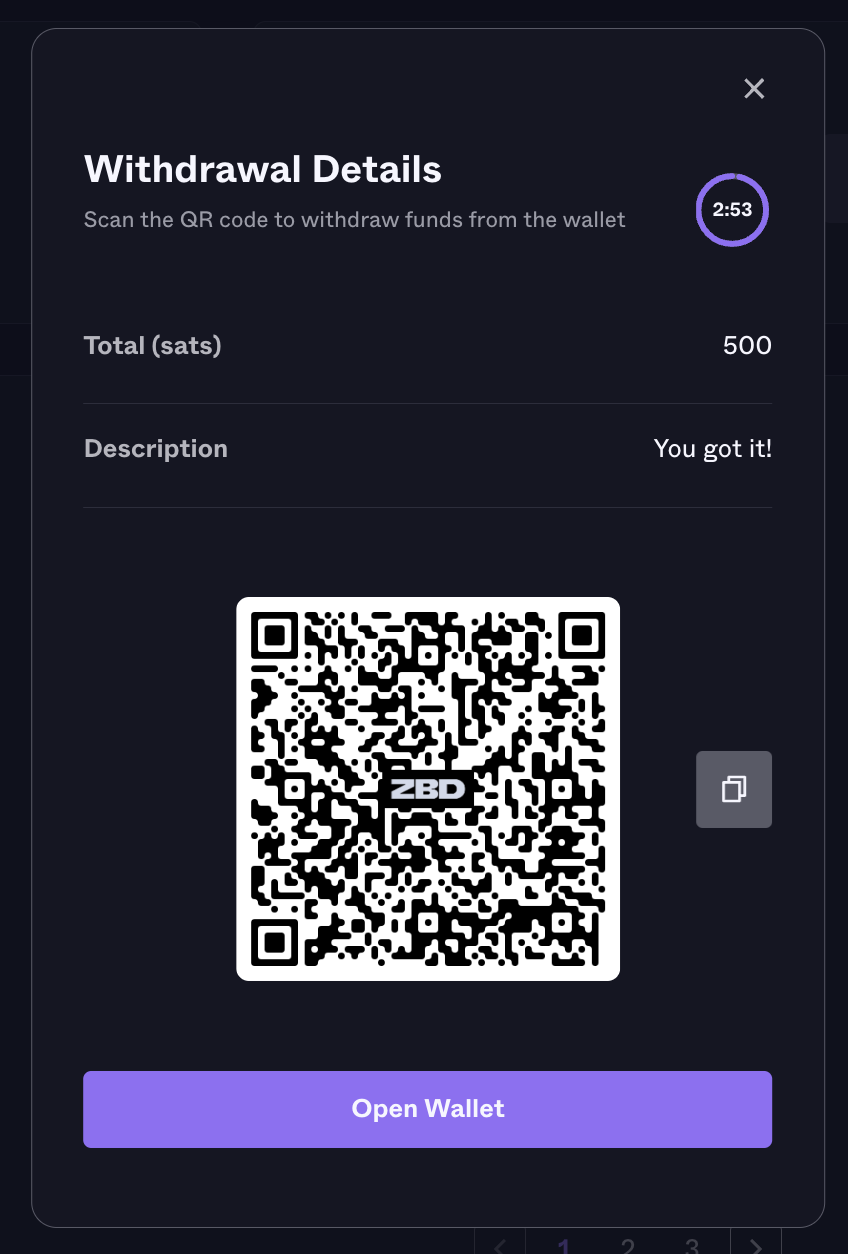Click the Total (sats) row label
Screen dimensions: 848x1254
pyautogui.click(x=152, y=345)
